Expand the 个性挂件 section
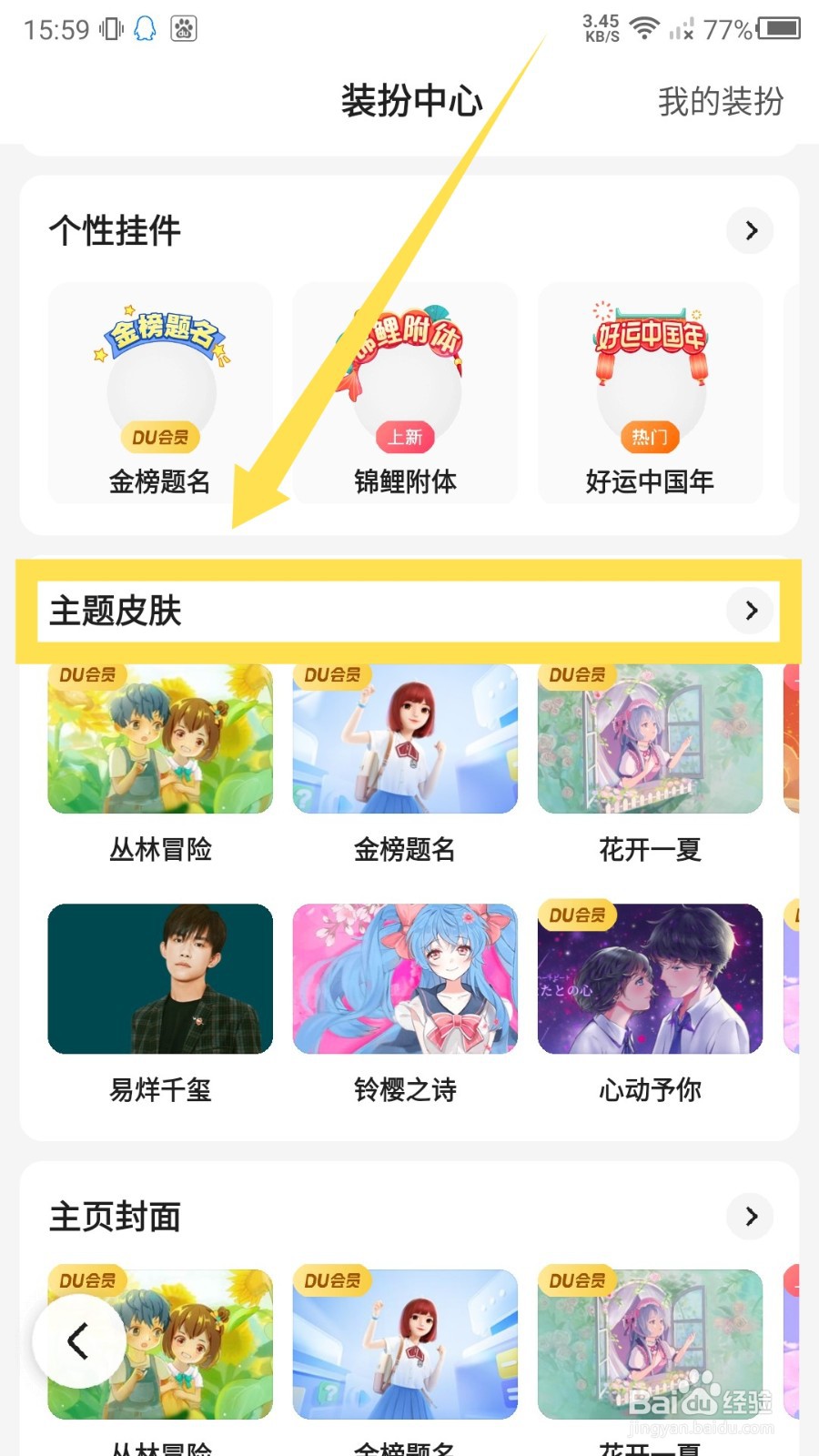The image size is (819, 1456). (750, 231)
